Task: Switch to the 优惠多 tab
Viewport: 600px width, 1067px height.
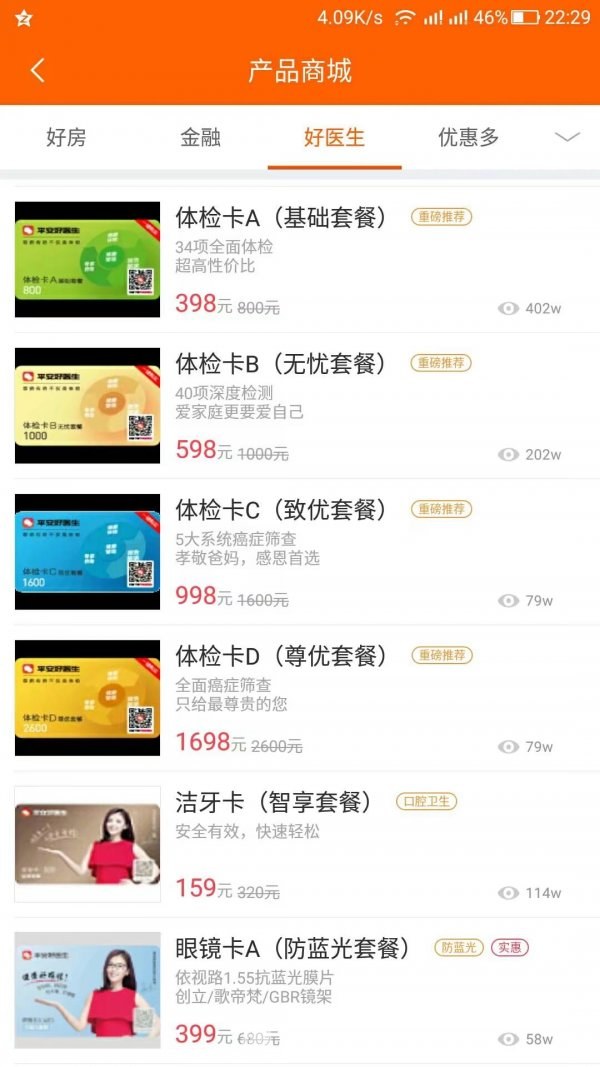Action: tap(468, 137)
